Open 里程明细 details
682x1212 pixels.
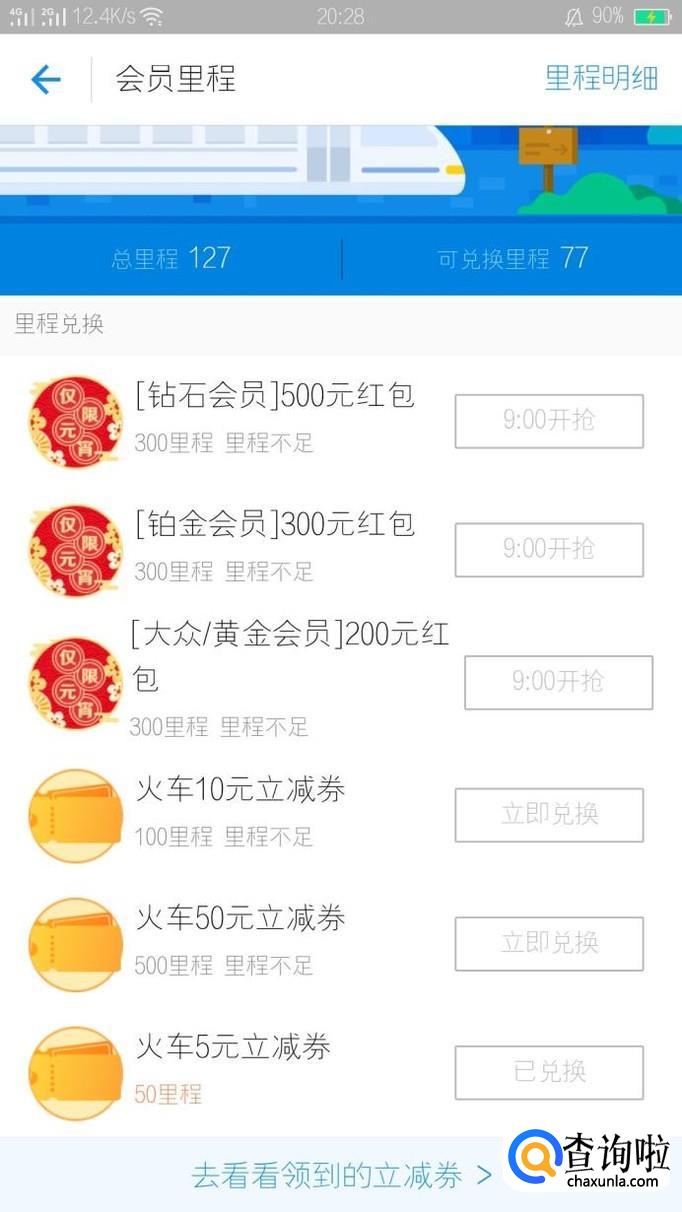tap(601, 78)
